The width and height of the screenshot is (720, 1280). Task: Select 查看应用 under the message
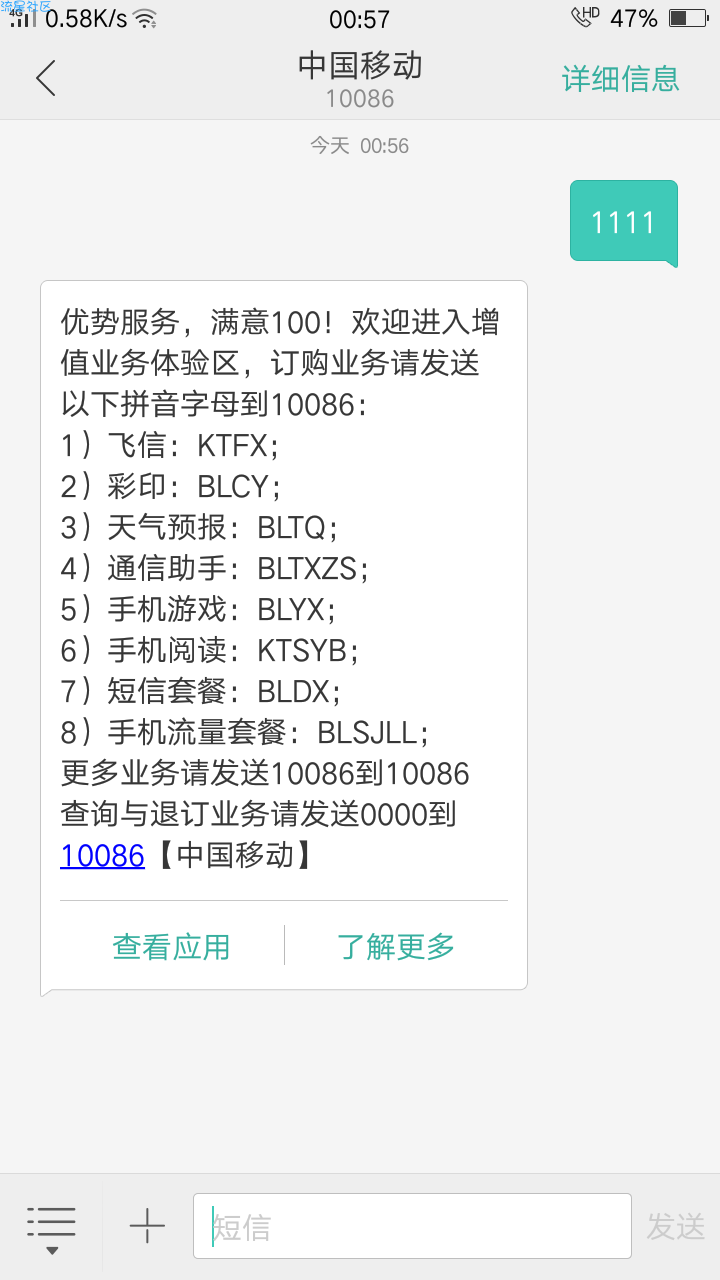click(171, 946)
